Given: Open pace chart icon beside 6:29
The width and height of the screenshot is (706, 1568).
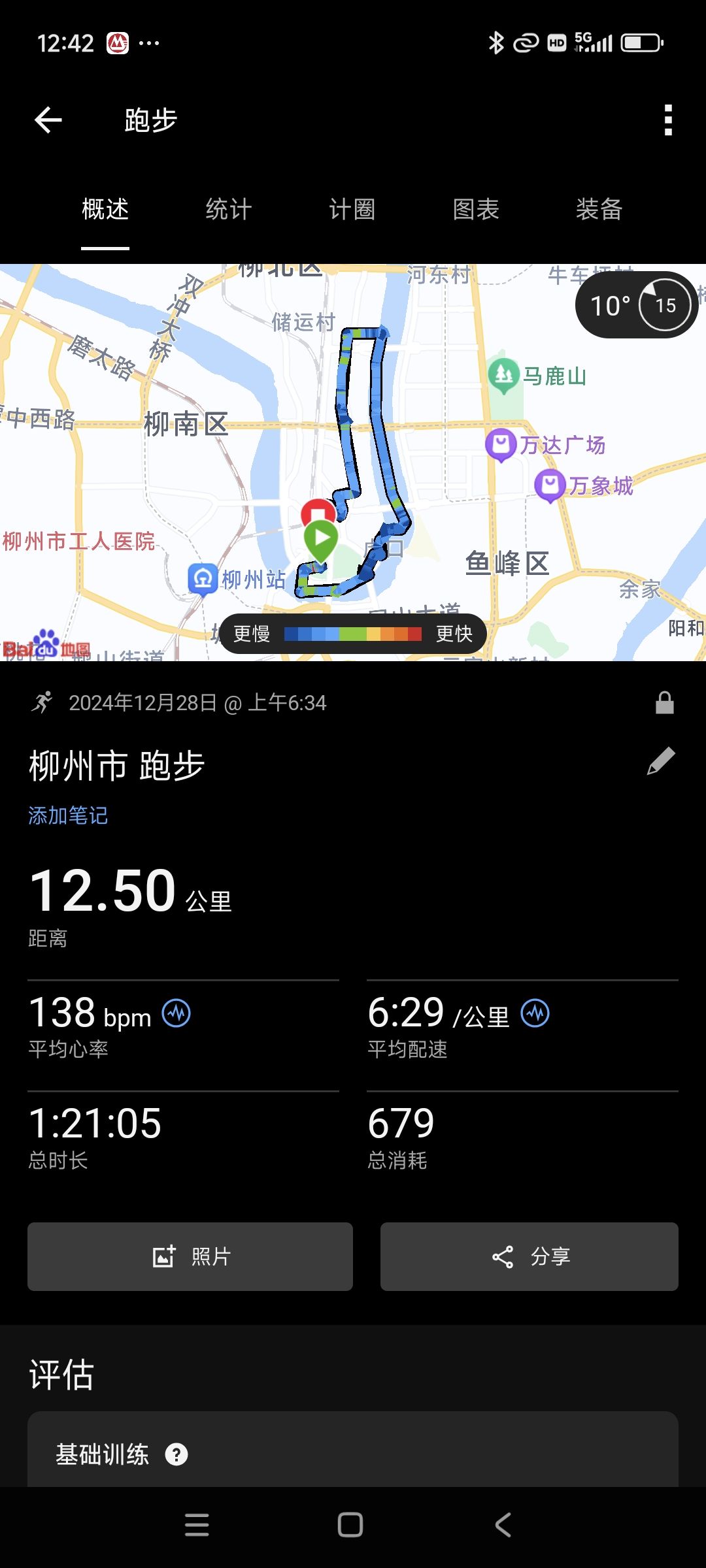Looking at the screenshot, I should click(x=535, y=1013).
